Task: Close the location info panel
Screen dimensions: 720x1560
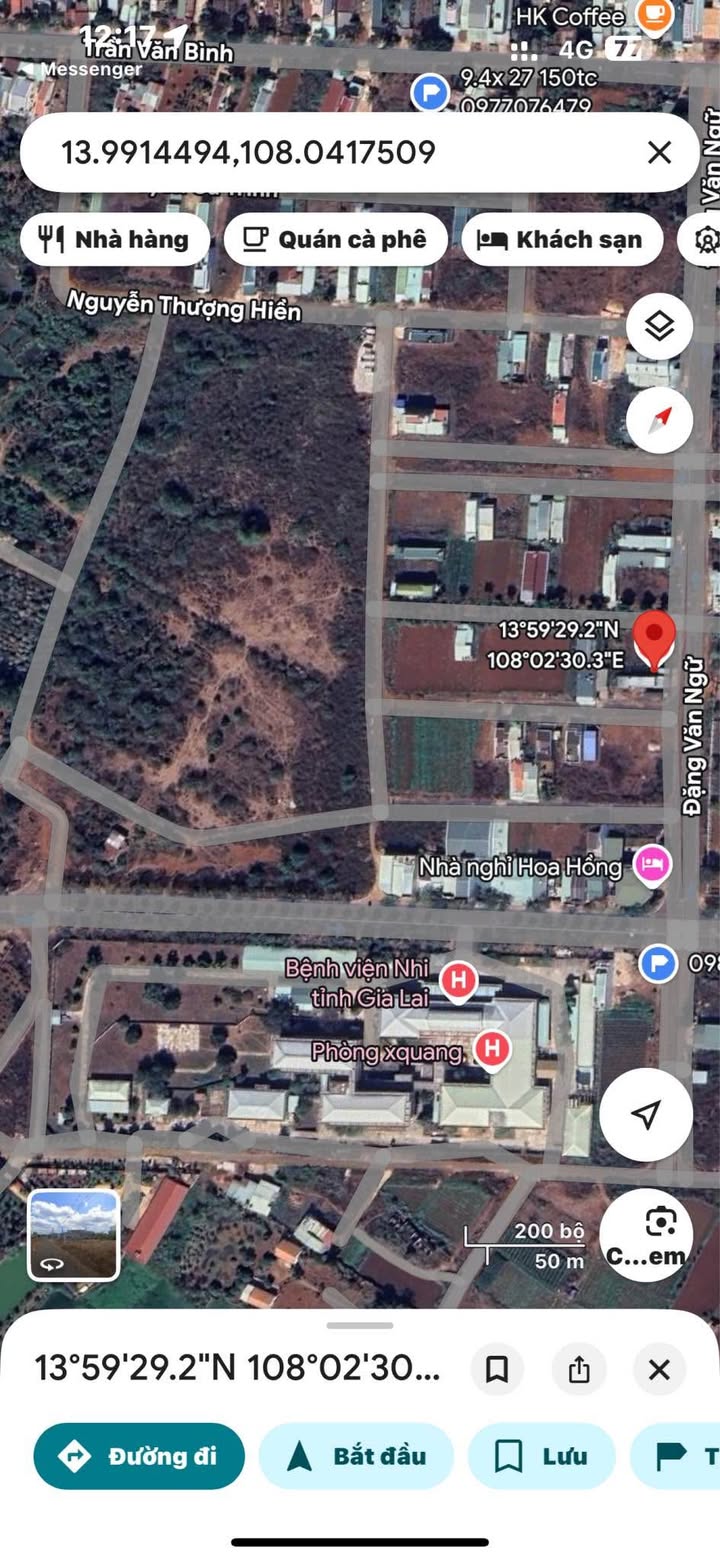Action: tap(659, 1369)
